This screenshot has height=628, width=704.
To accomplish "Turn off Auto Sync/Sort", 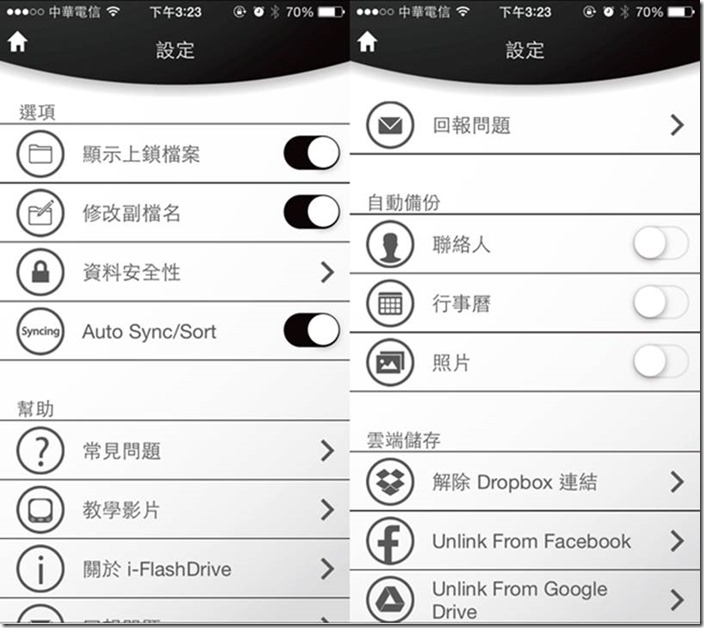I will (311, 330).
